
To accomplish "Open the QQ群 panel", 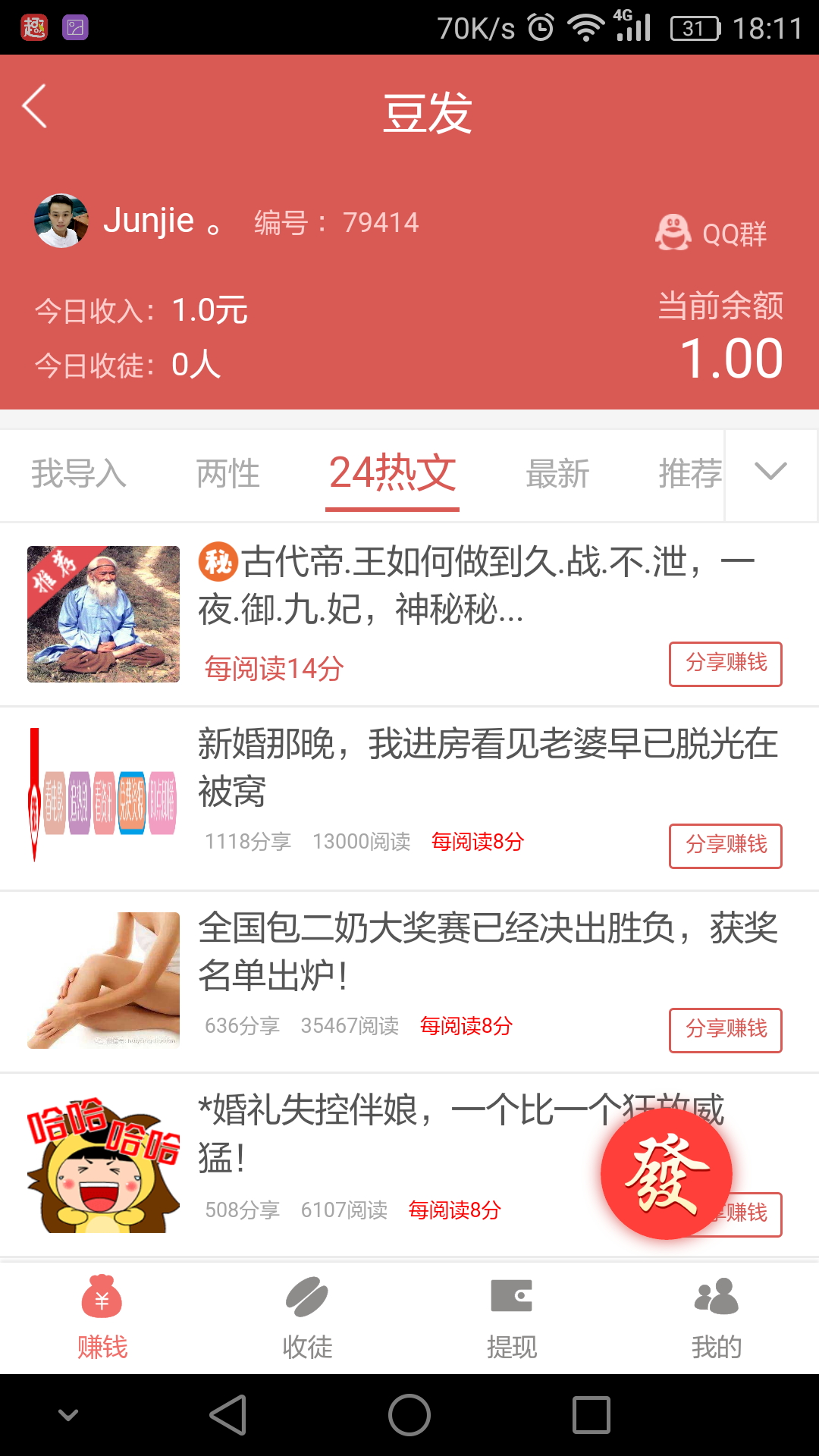I will (714, 233).
